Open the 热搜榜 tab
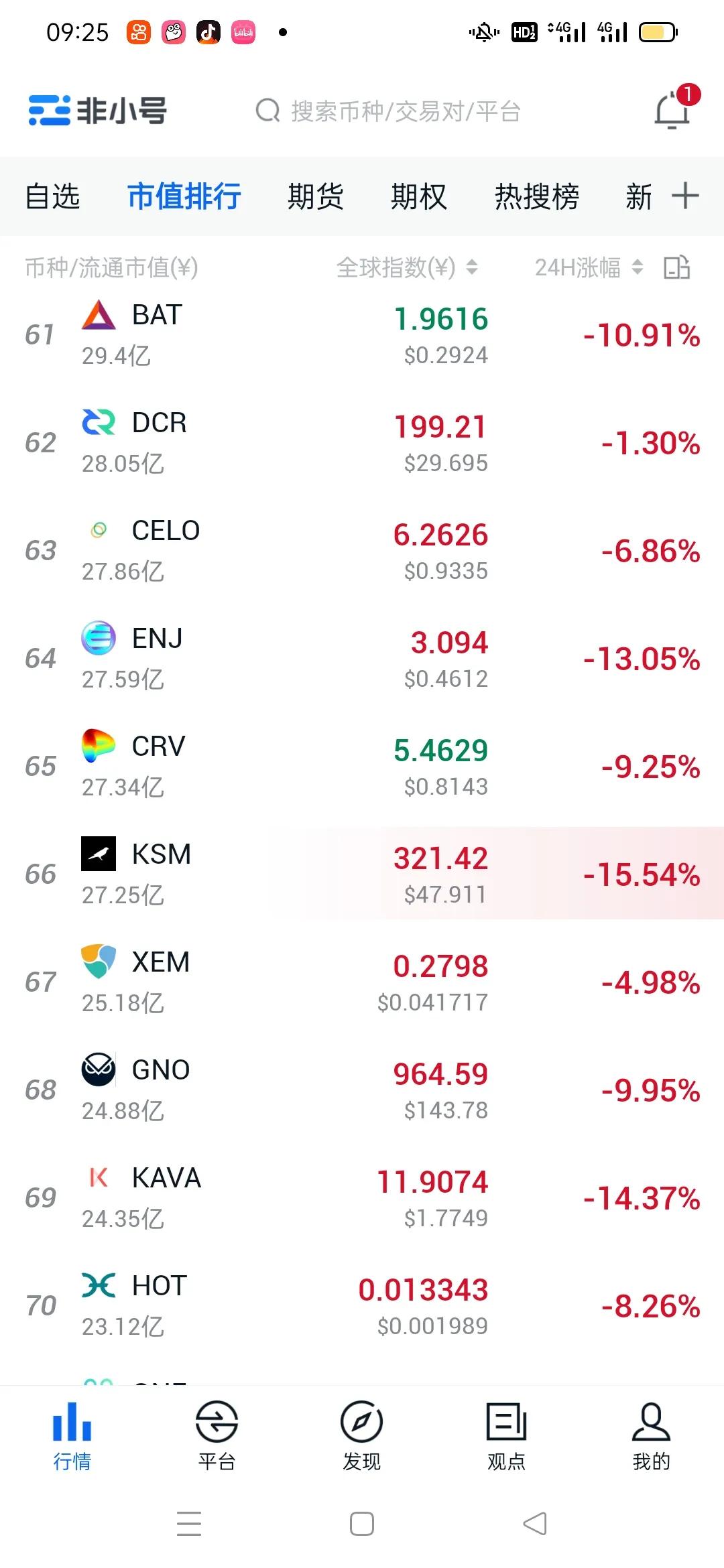Viewport: 724px width, 1568px height. pos(536,196)
